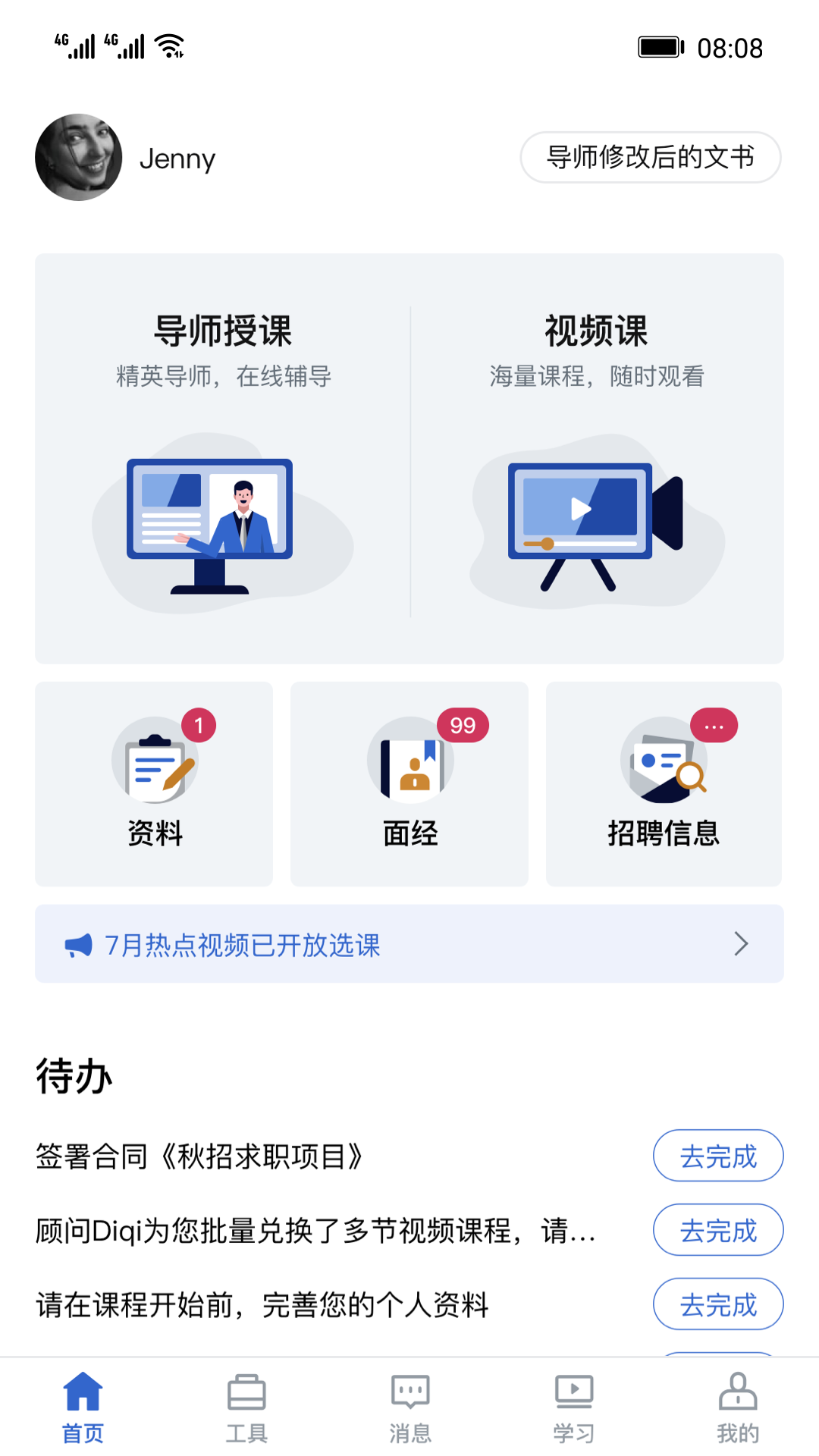Tap 去完成 for 顾问Diqi video course task
The width and height of the screenshot is (819, 1456).
coord(717,1231)
